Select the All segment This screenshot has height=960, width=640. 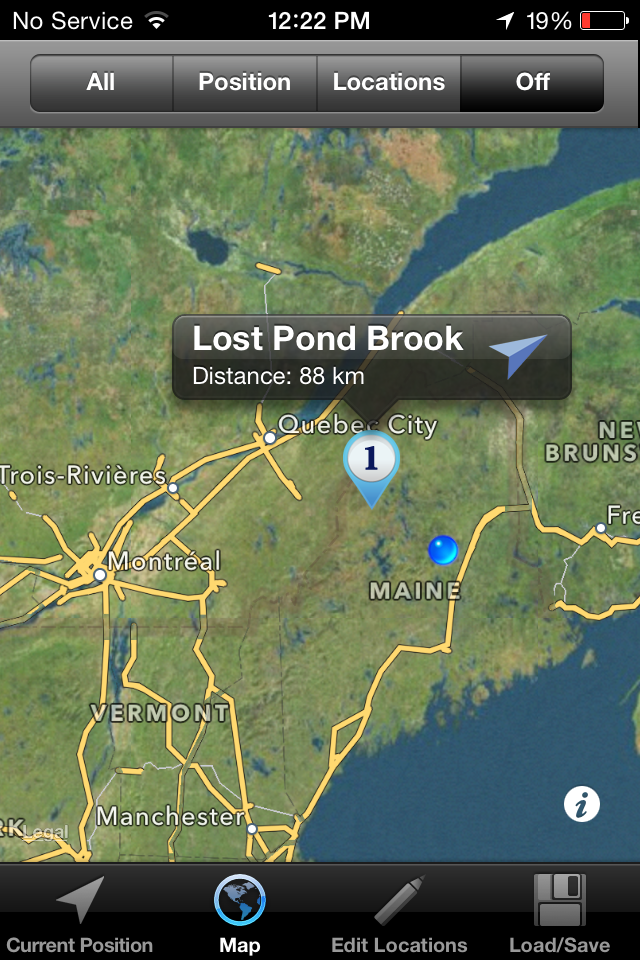[101, 83]
